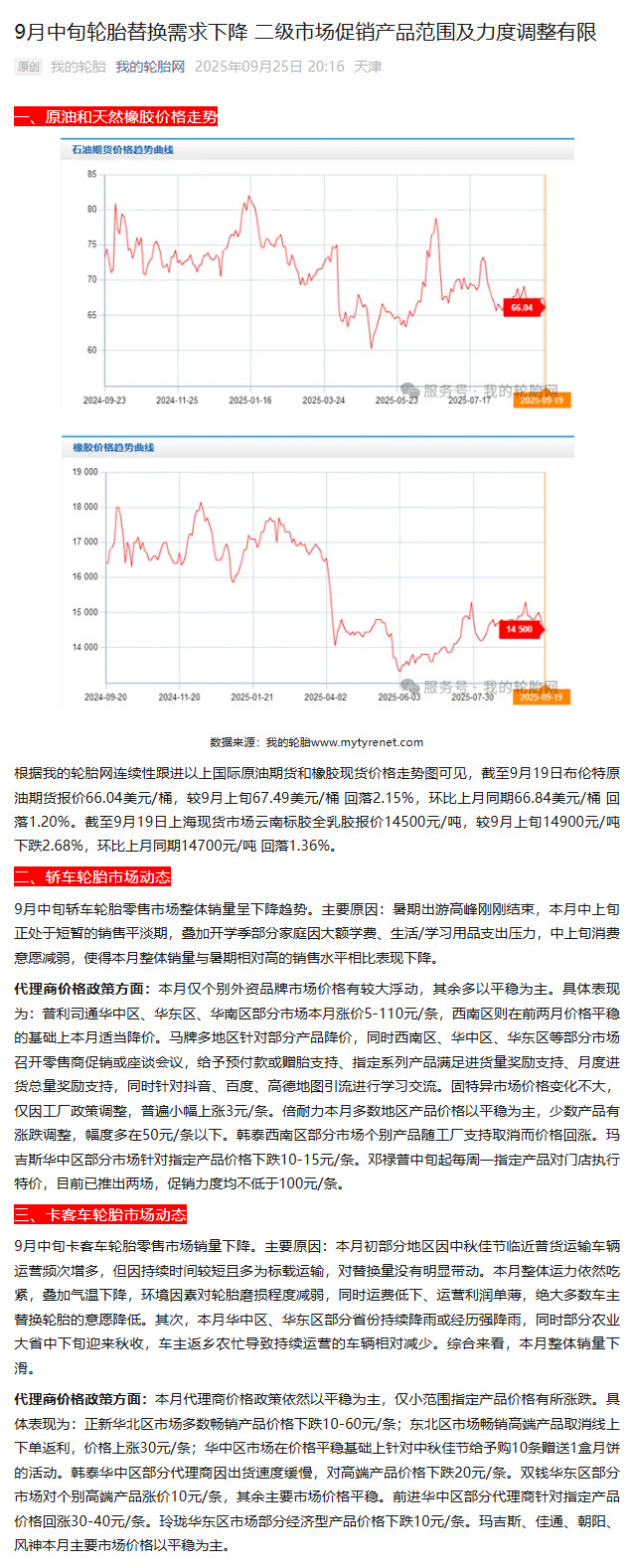Open the 我的轮胎网 account link
This screenshot has width=633, height=1568.
pos(150,67)
